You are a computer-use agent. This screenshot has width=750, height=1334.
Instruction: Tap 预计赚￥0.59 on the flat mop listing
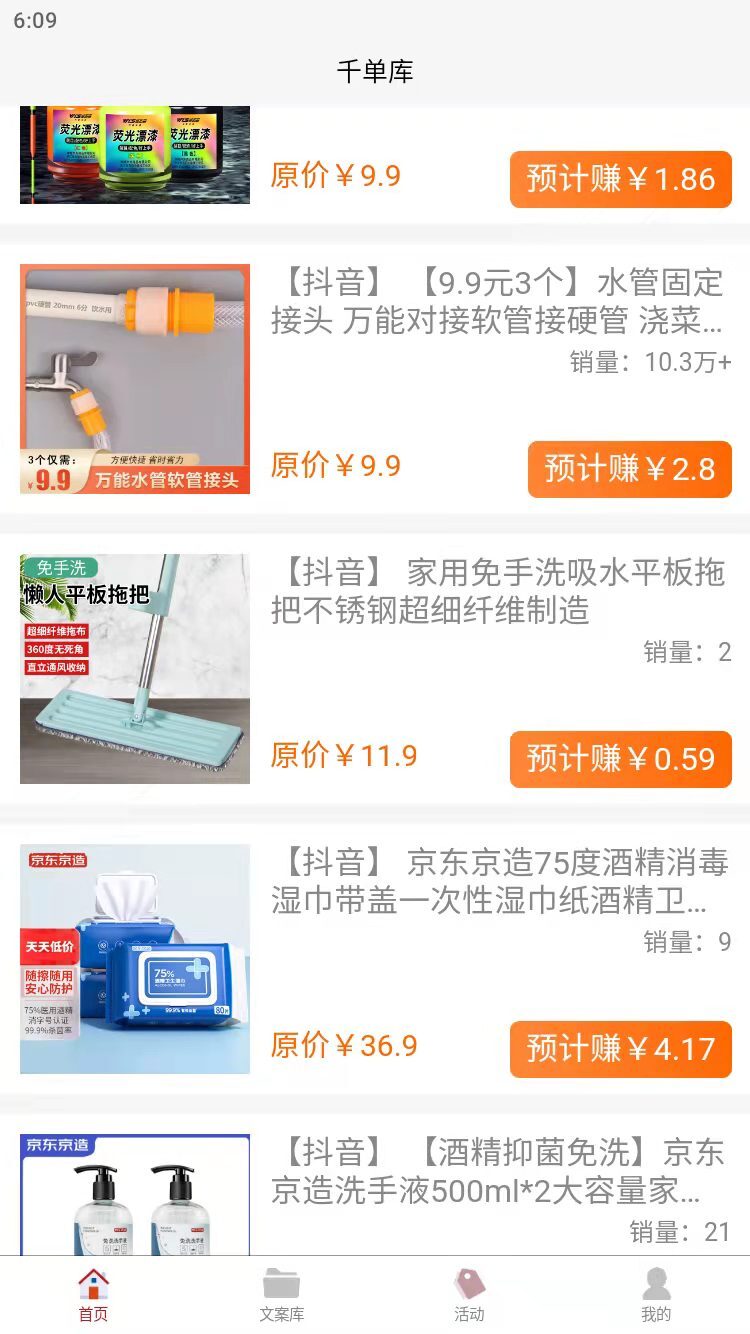coord(619,760)
